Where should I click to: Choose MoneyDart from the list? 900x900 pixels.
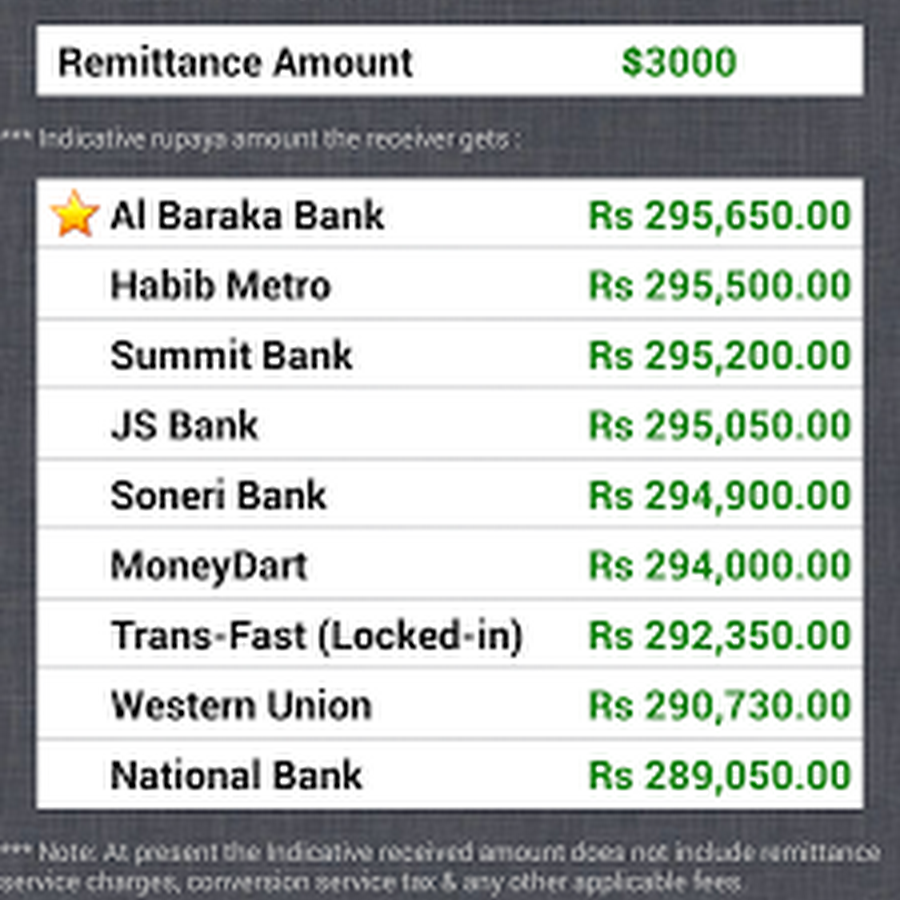[449, 566]
